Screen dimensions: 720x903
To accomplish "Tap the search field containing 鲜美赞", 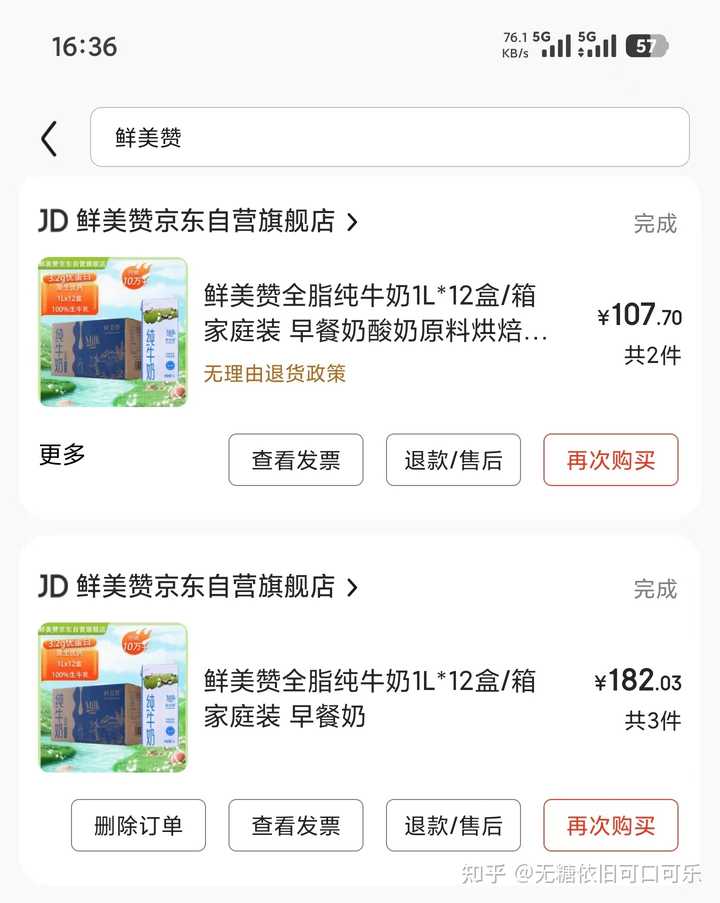I will (389, 137).
